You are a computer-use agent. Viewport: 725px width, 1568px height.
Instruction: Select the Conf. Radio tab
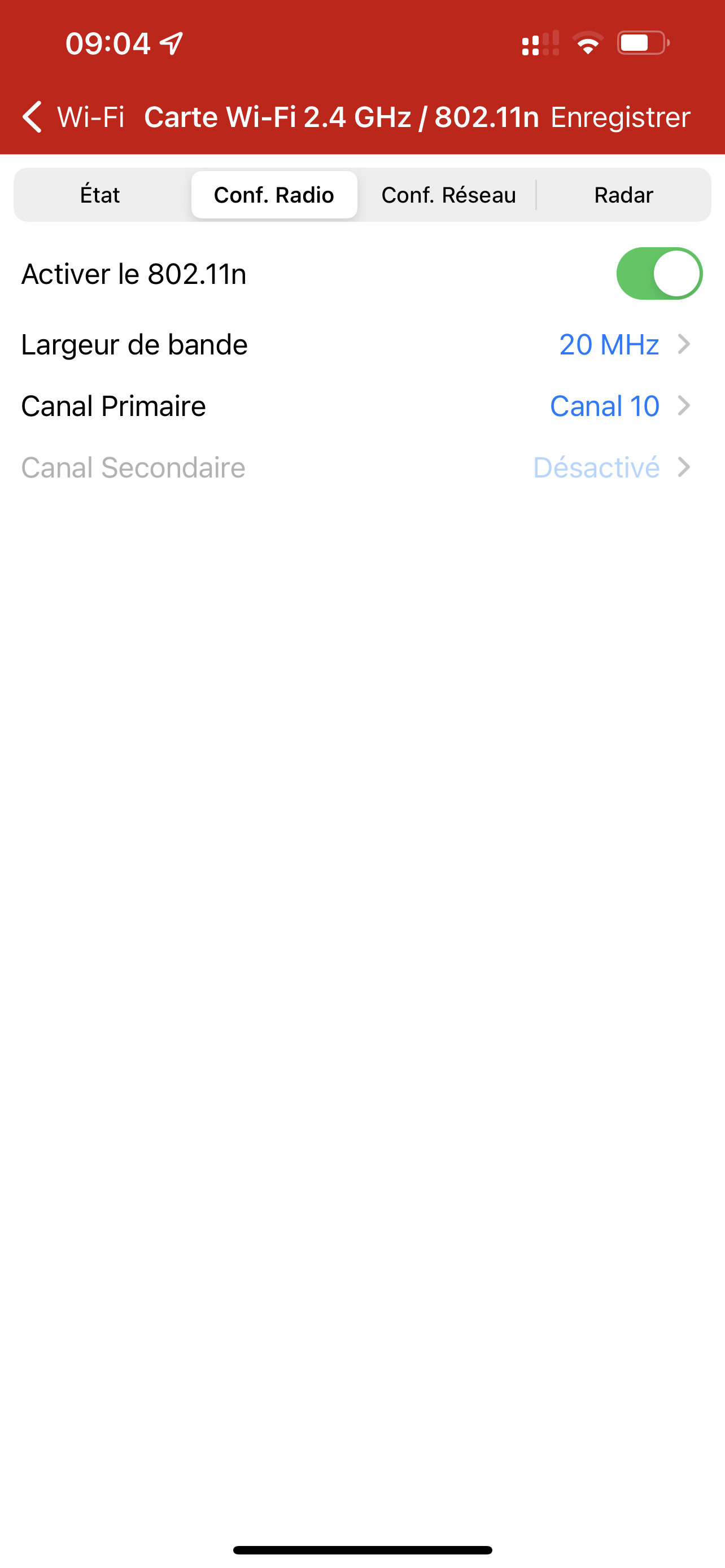(274, 195)
